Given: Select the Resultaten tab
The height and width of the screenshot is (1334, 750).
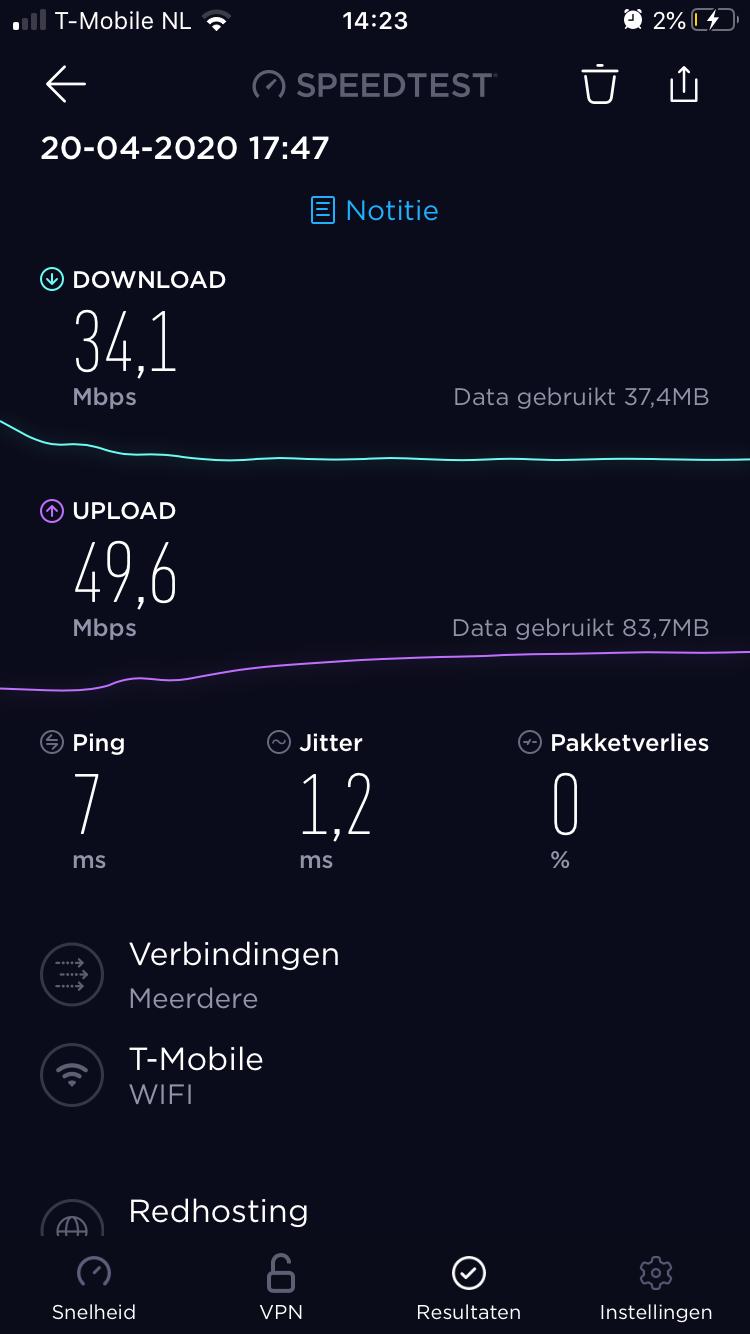Looking at the screenshot, I should click(469, 1289).
